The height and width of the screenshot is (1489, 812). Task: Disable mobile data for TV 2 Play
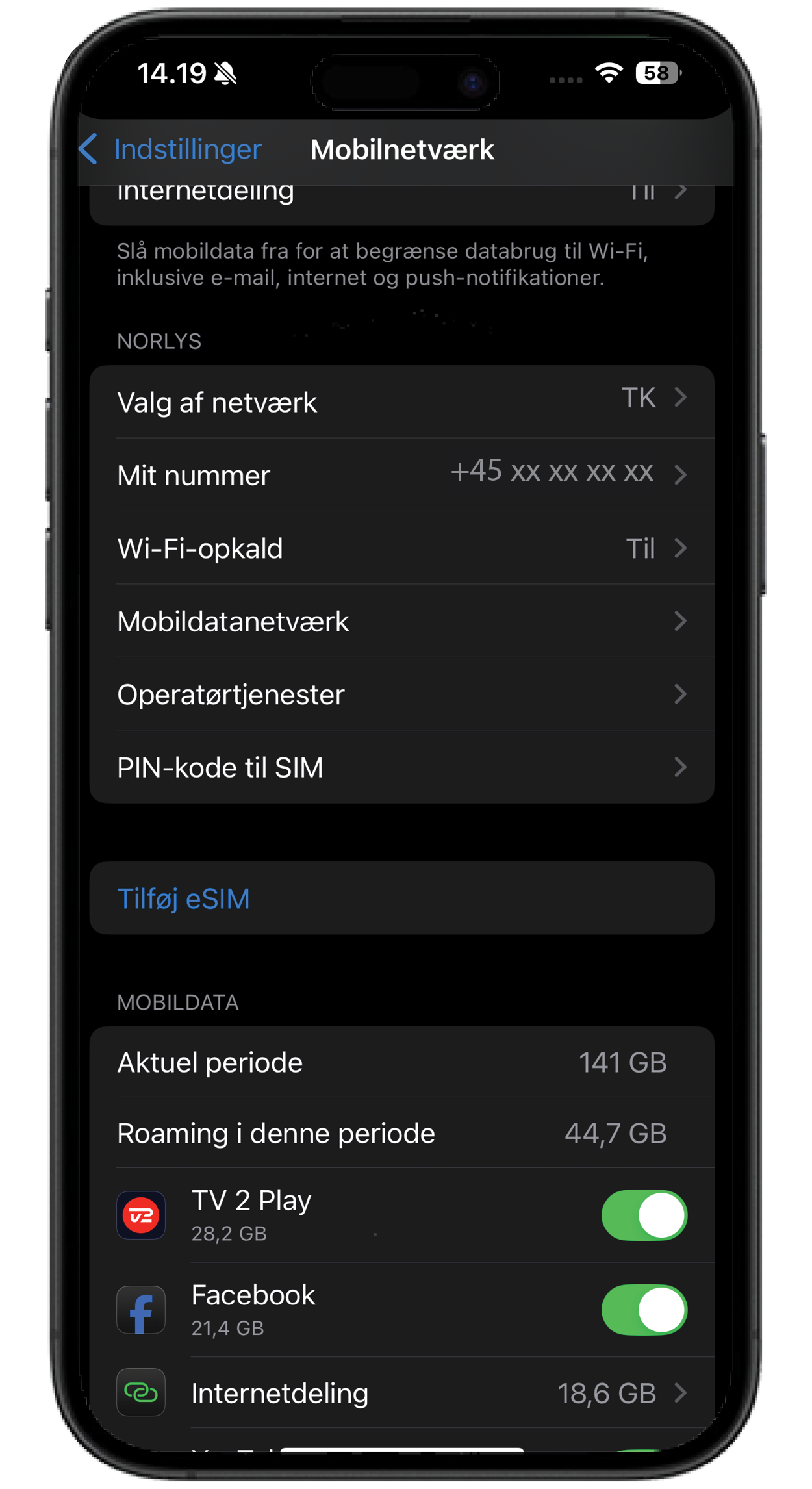(x=644, y=1215)
